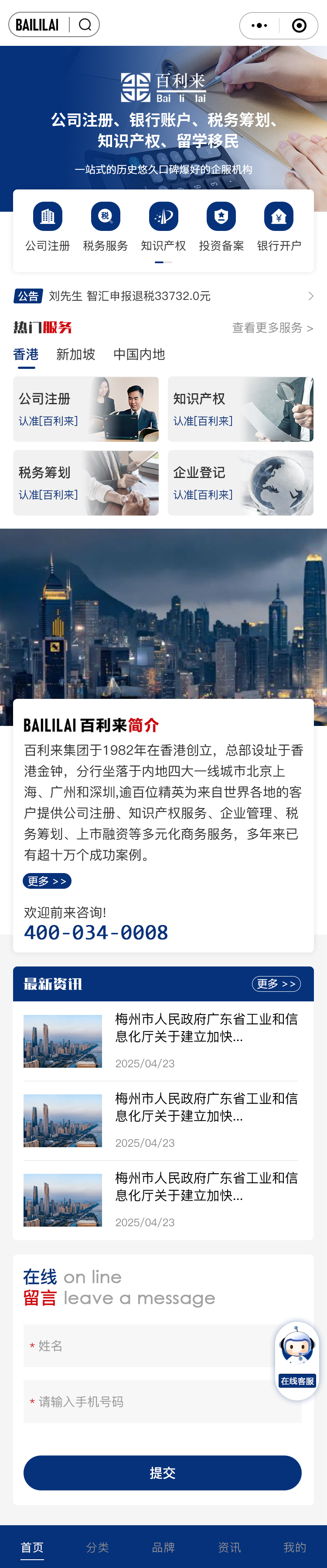
Task: Open the mini program overflow menu
Action: [x=259, y=26]
